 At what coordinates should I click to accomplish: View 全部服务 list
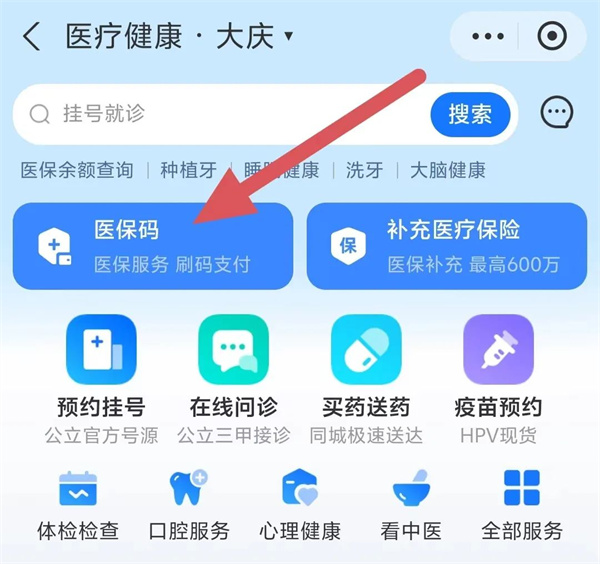tap(522, 505)
